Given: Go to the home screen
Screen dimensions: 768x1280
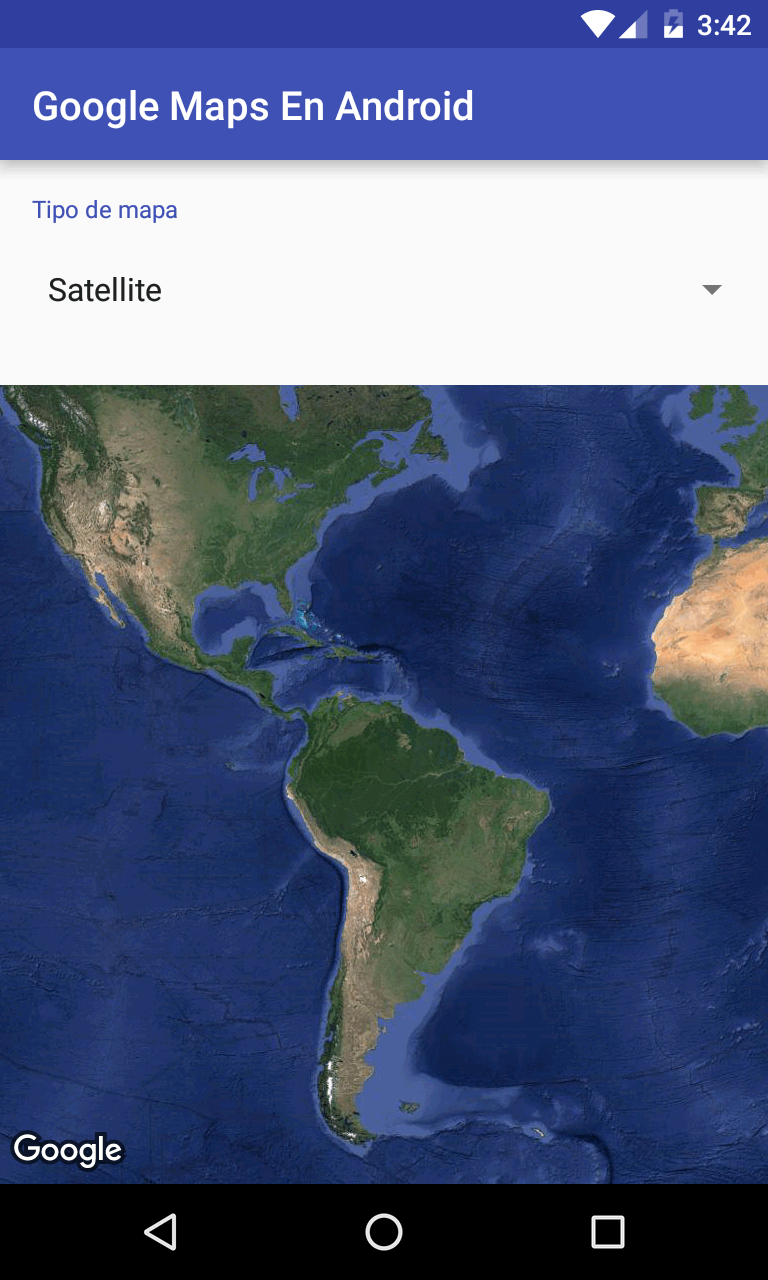Looking at the screenshot, I should click(384, 1232).
